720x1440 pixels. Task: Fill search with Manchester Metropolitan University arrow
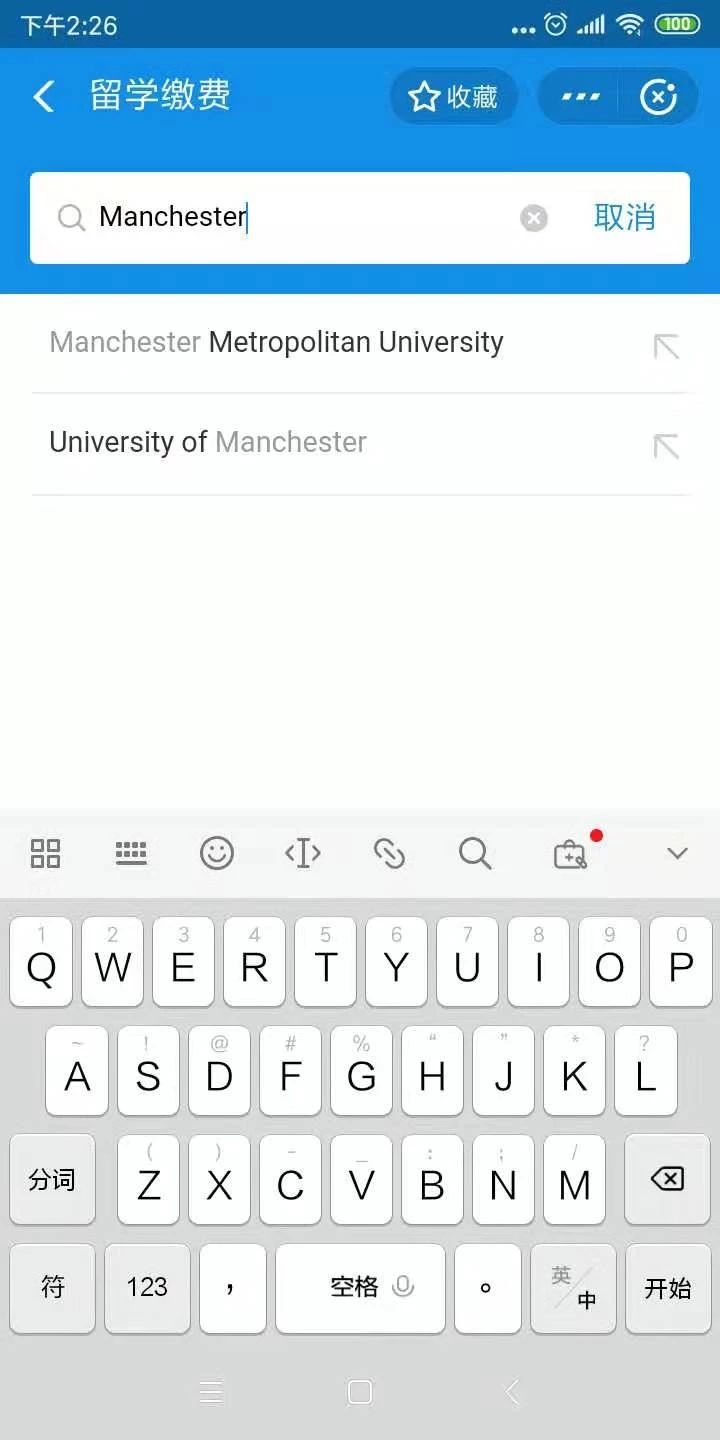point(666,346)
